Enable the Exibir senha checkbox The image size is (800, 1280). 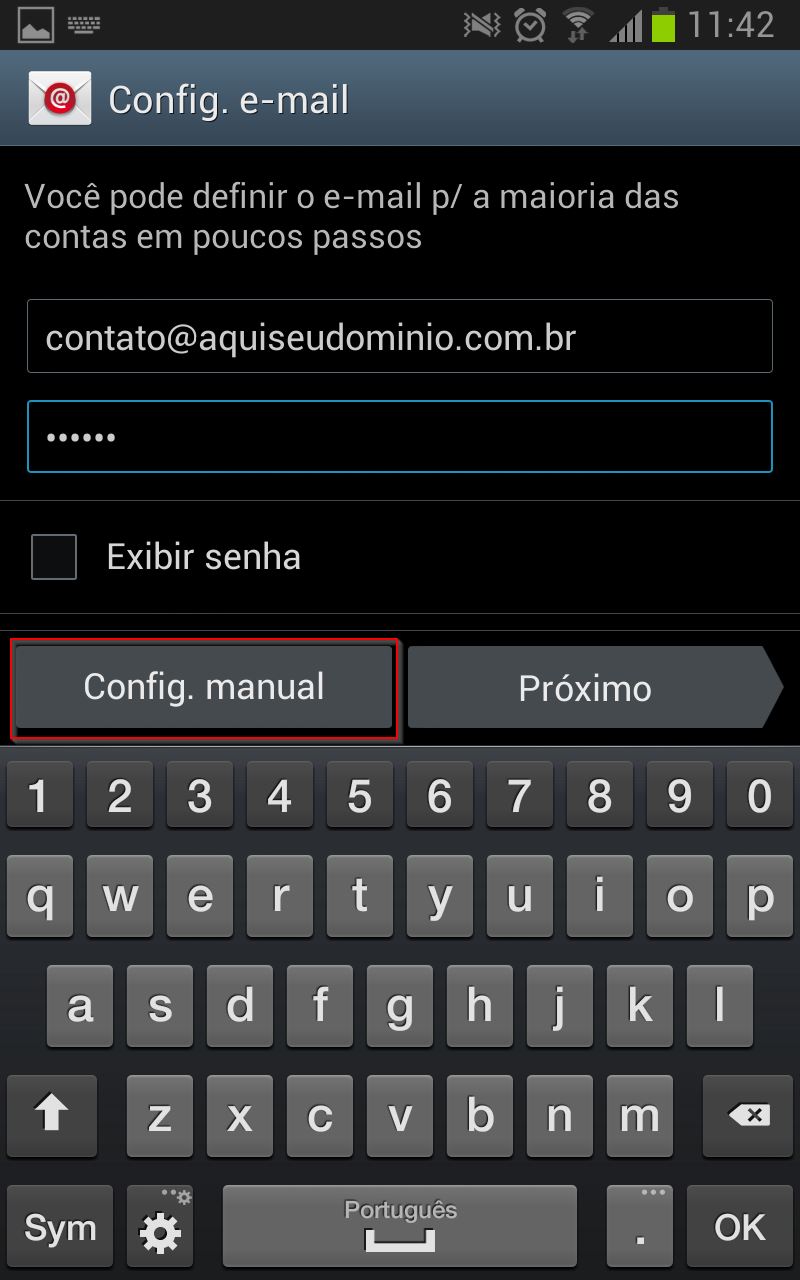click(54, 557)
